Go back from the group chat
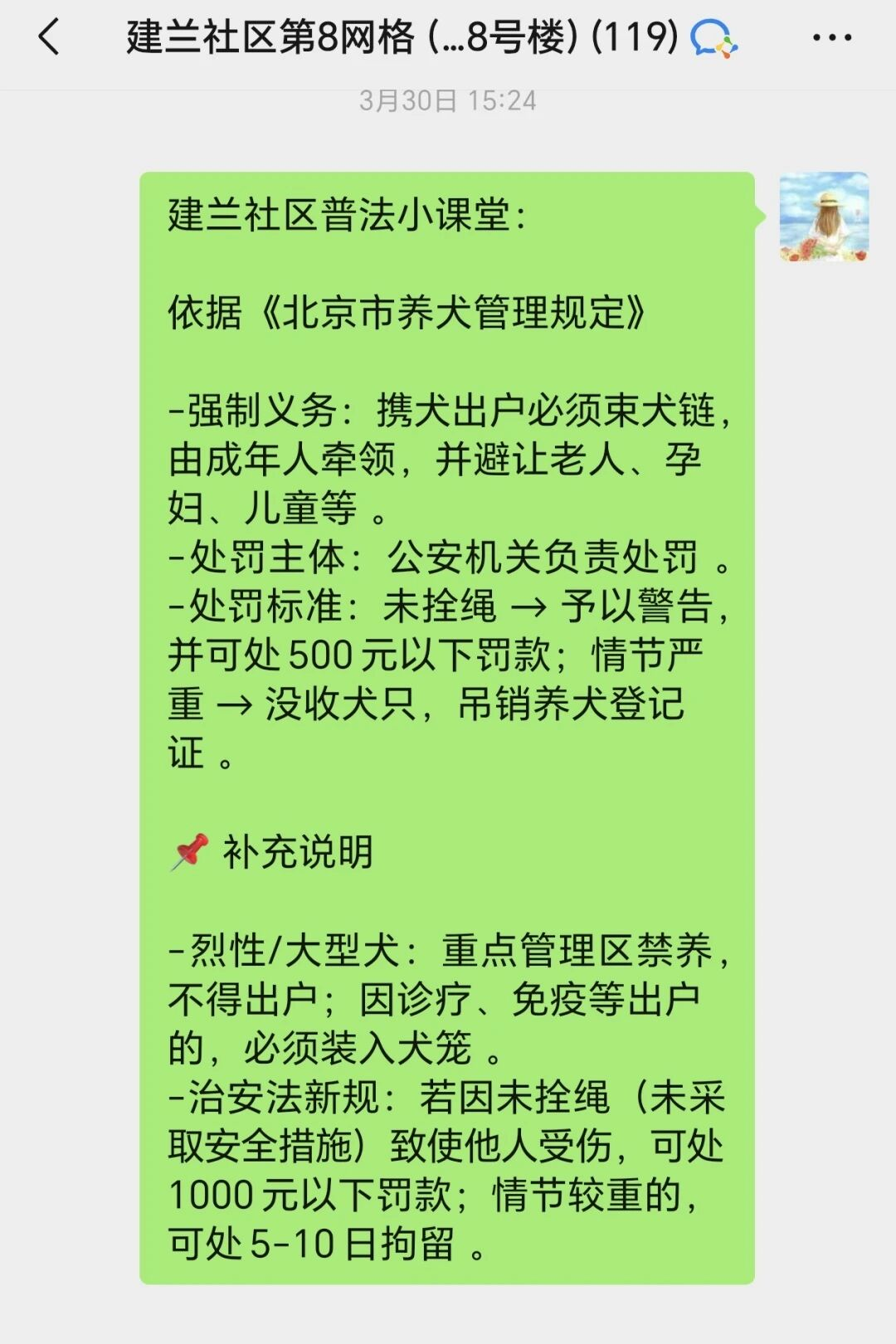The width and height of the screenshot is (896, 1344). point(50,38)
